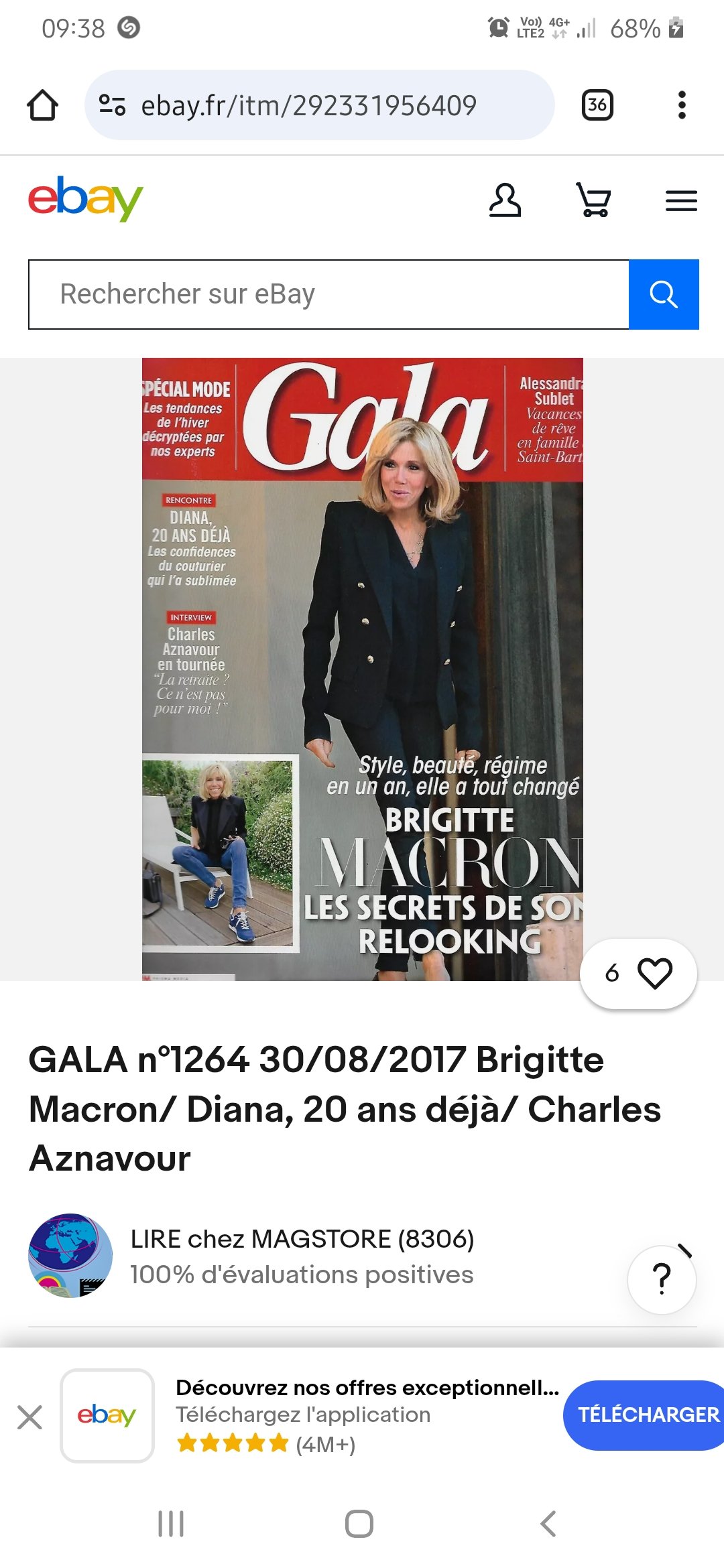The image size is (724, 1568).
Task: Dismiss the eBay app download banner
Action: click(x=30, y=1417)
